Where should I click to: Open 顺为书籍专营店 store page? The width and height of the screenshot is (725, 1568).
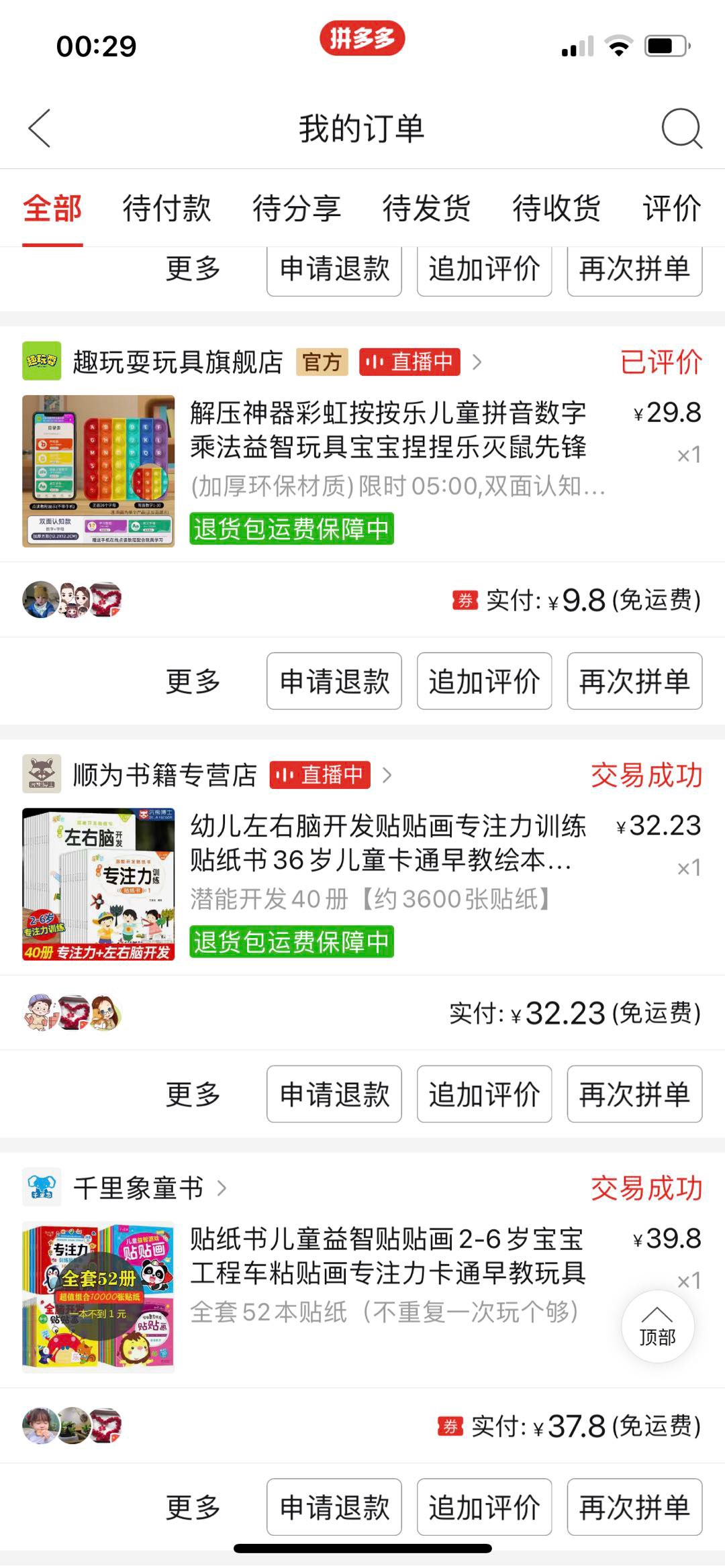[x=164, y=775]
